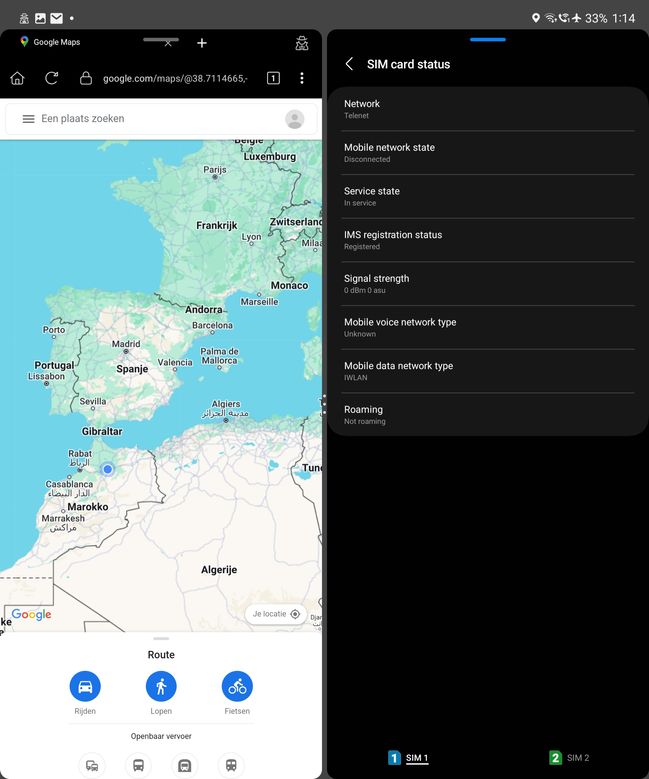Tap the google.com/maps address bar
This screenshot has height=779, width=649.
(x=170, y=78)
